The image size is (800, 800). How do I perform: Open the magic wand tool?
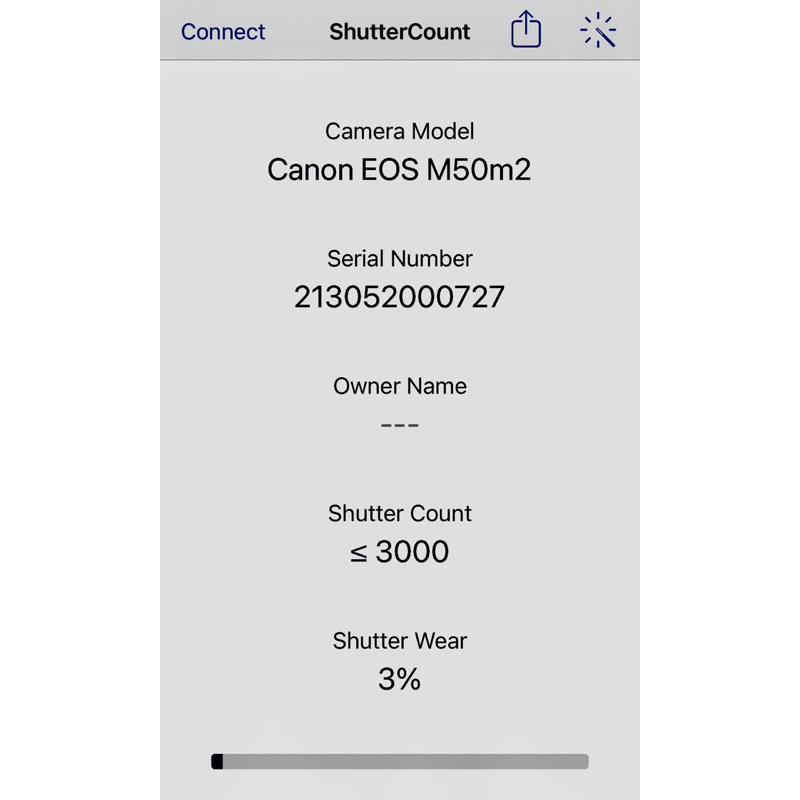[598, 30]
